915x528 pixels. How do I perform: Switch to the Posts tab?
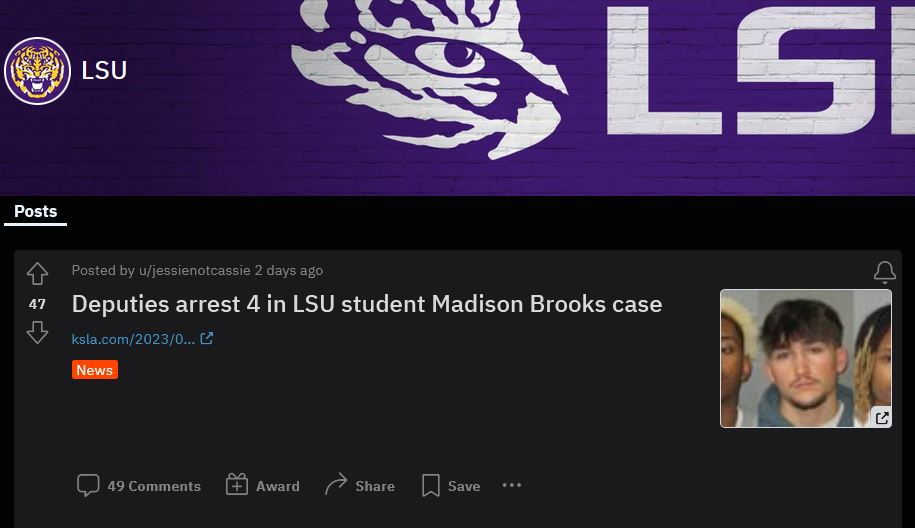(36, 211)
